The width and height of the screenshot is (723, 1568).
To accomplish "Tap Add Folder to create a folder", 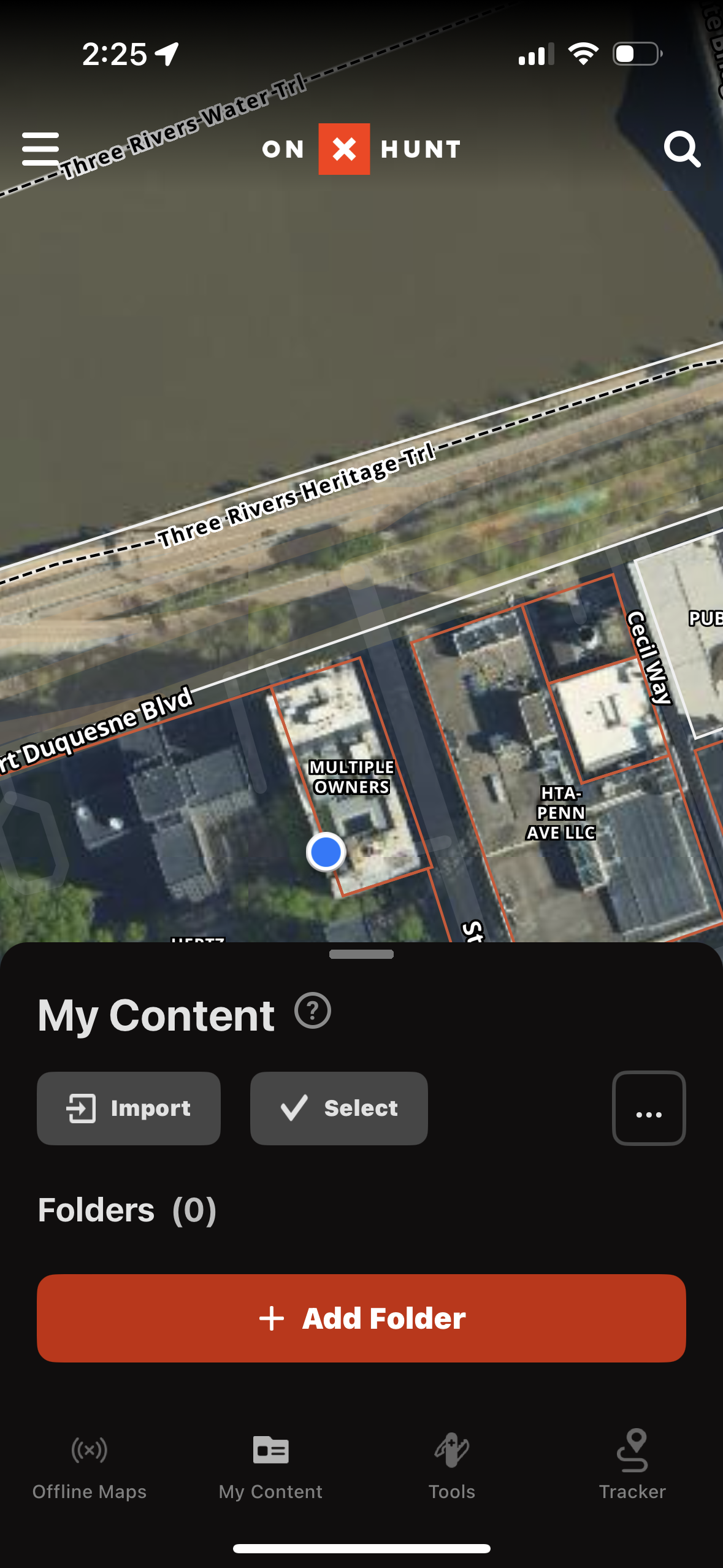I will click(361, 1316).
